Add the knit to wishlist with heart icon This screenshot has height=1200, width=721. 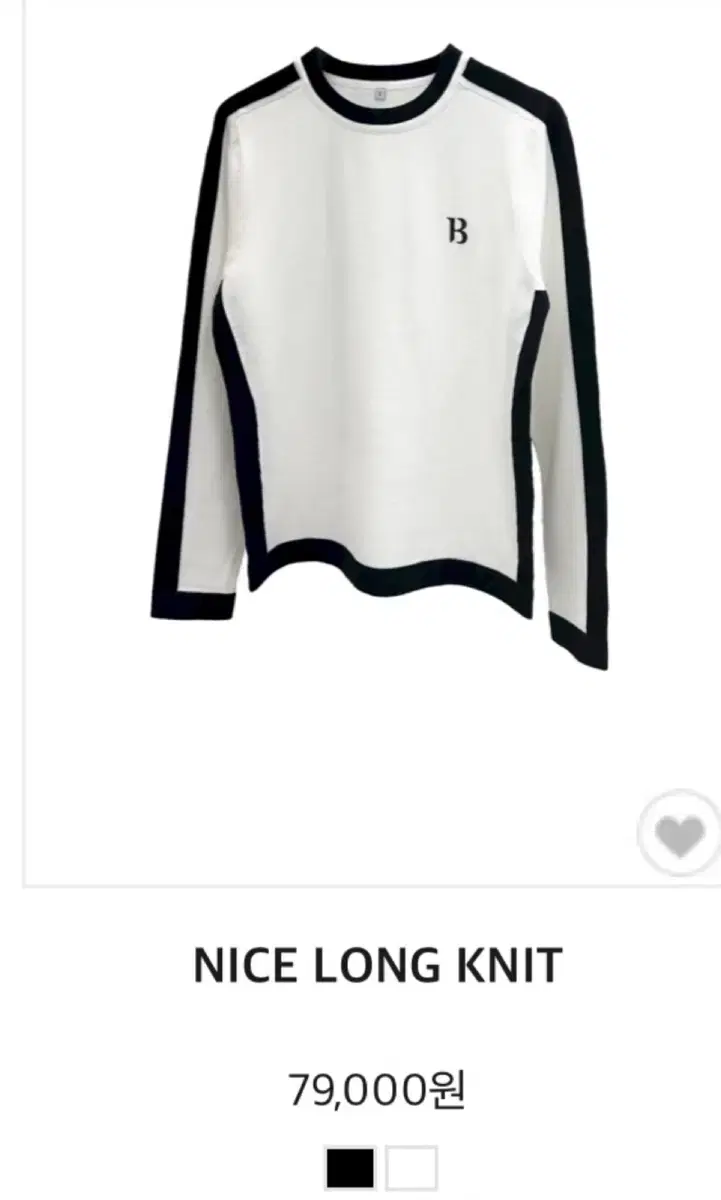(x=681, y=833)
